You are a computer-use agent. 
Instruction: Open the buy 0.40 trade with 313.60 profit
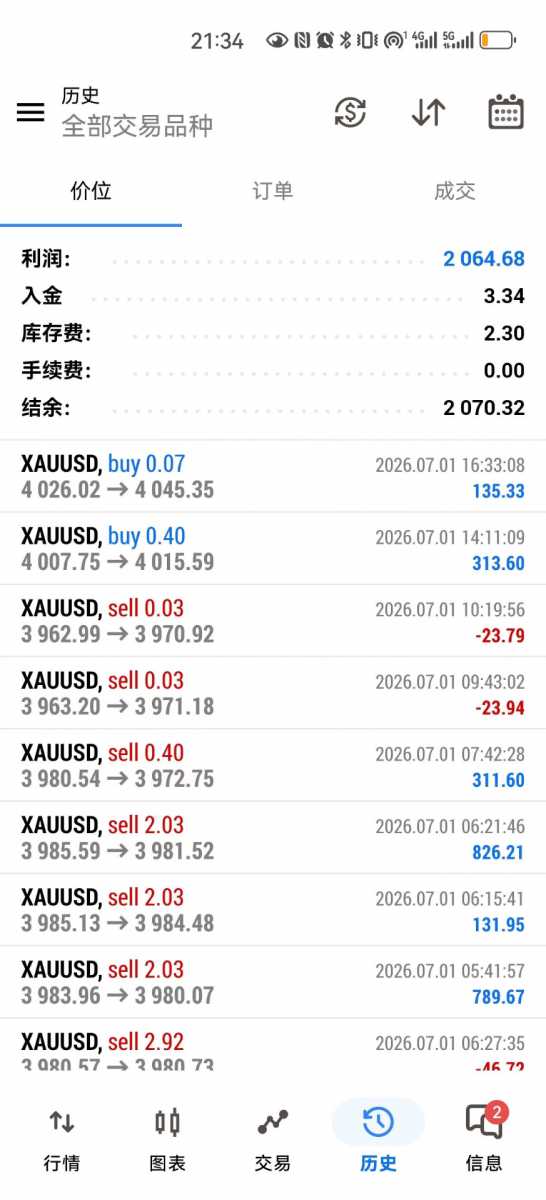click(273, 549)
